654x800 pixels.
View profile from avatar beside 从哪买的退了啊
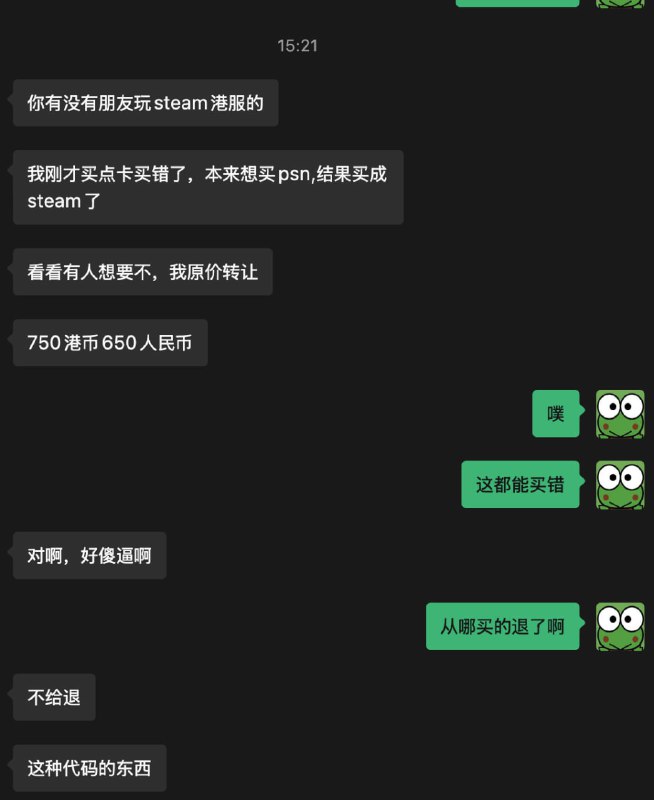[x=620, y=627]
